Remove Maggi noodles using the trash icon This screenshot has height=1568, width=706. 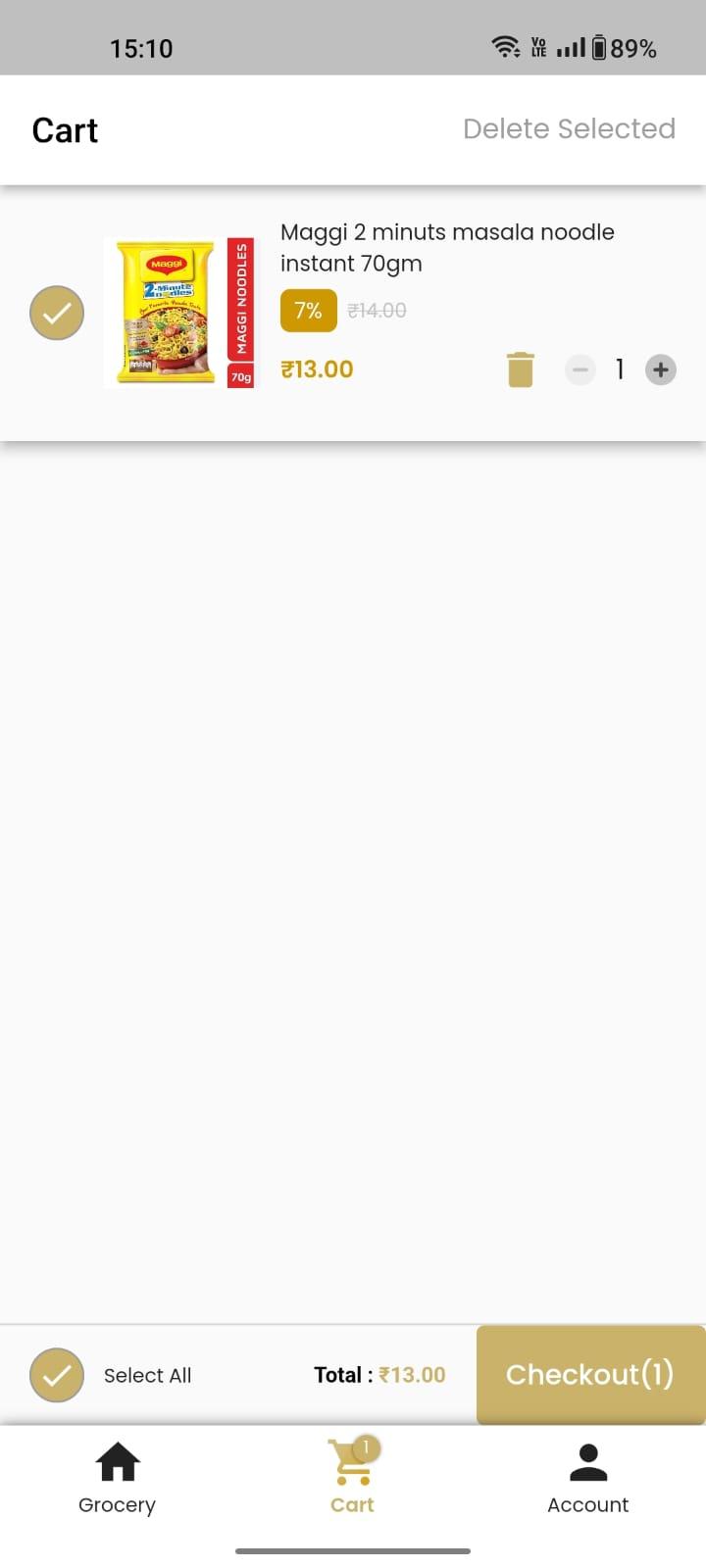521,369
